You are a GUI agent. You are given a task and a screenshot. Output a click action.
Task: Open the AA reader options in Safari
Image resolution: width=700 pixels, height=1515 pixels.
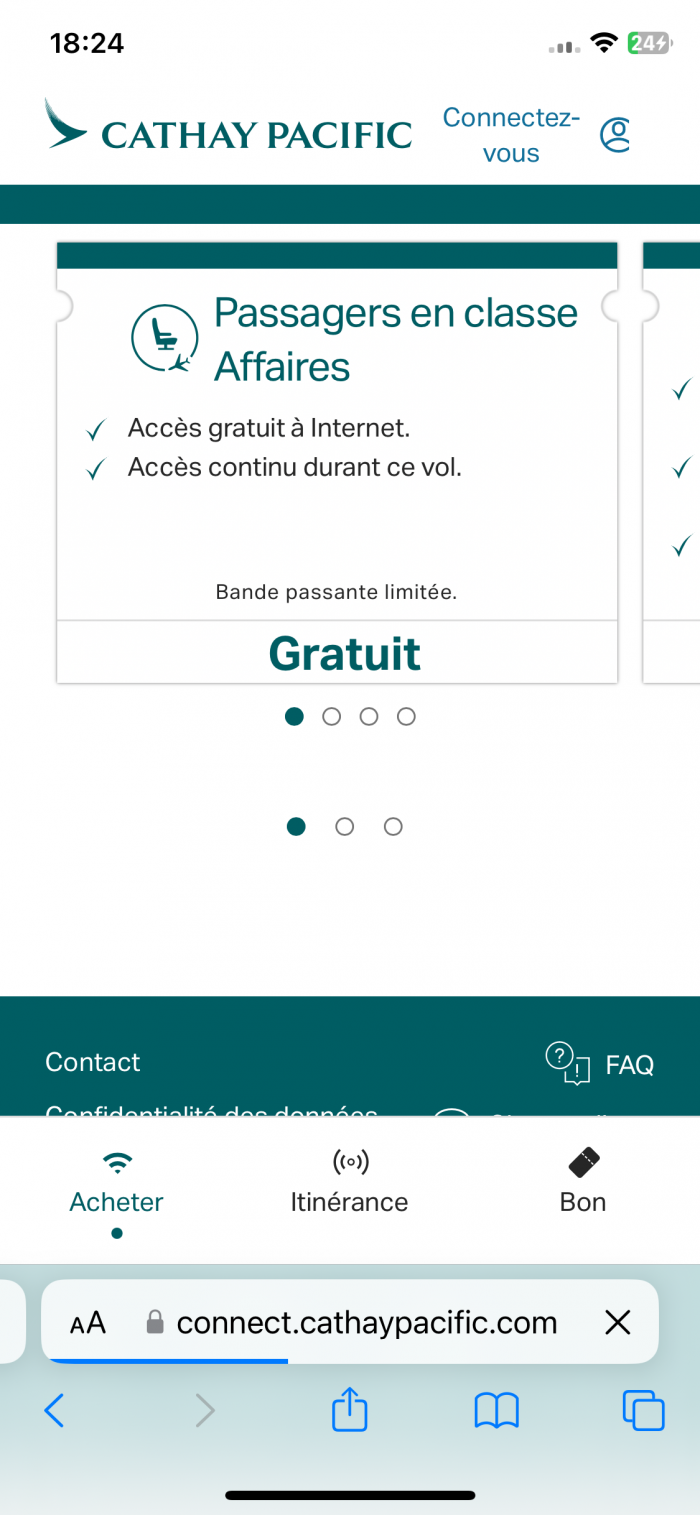coord(88,1323)
